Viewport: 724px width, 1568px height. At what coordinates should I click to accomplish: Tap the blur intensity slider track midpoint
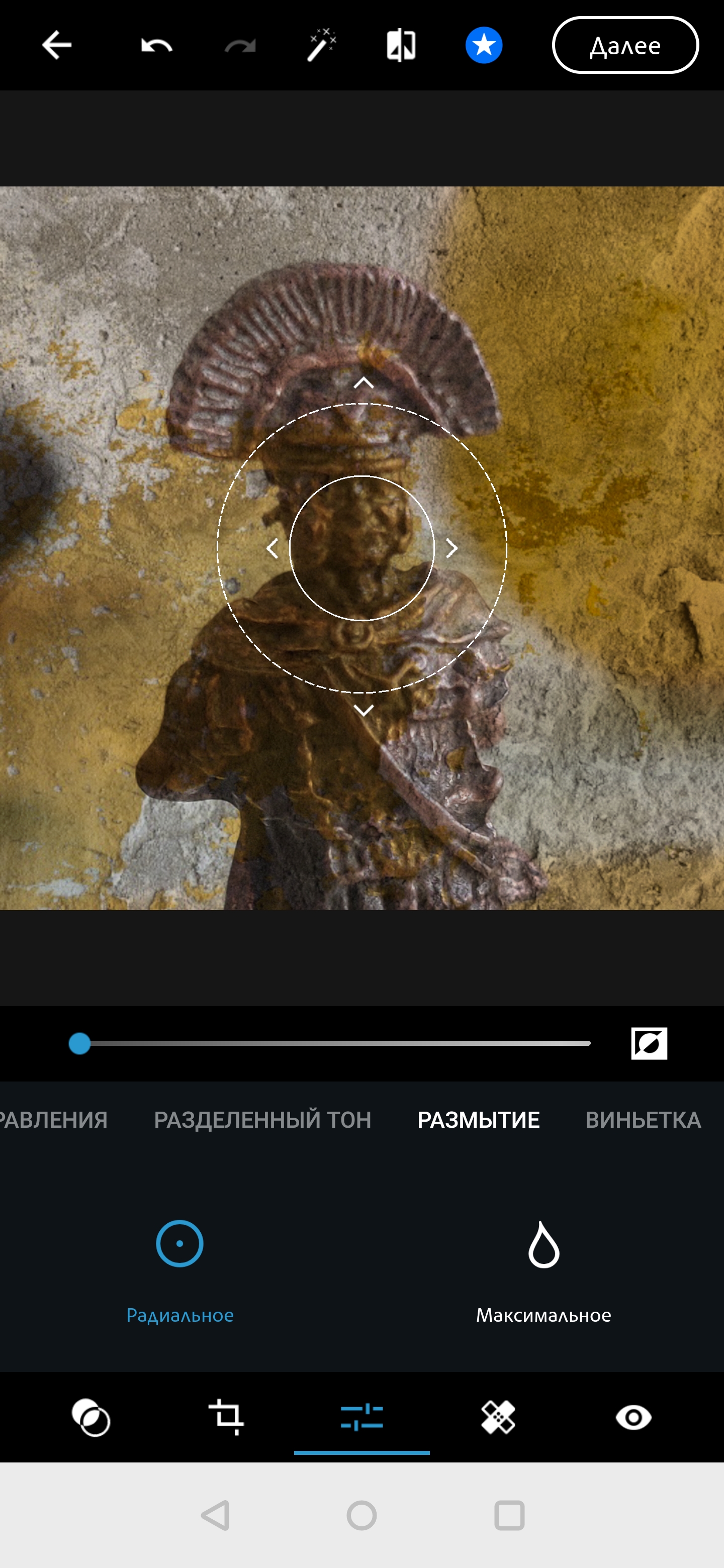tap(335, 1043)
